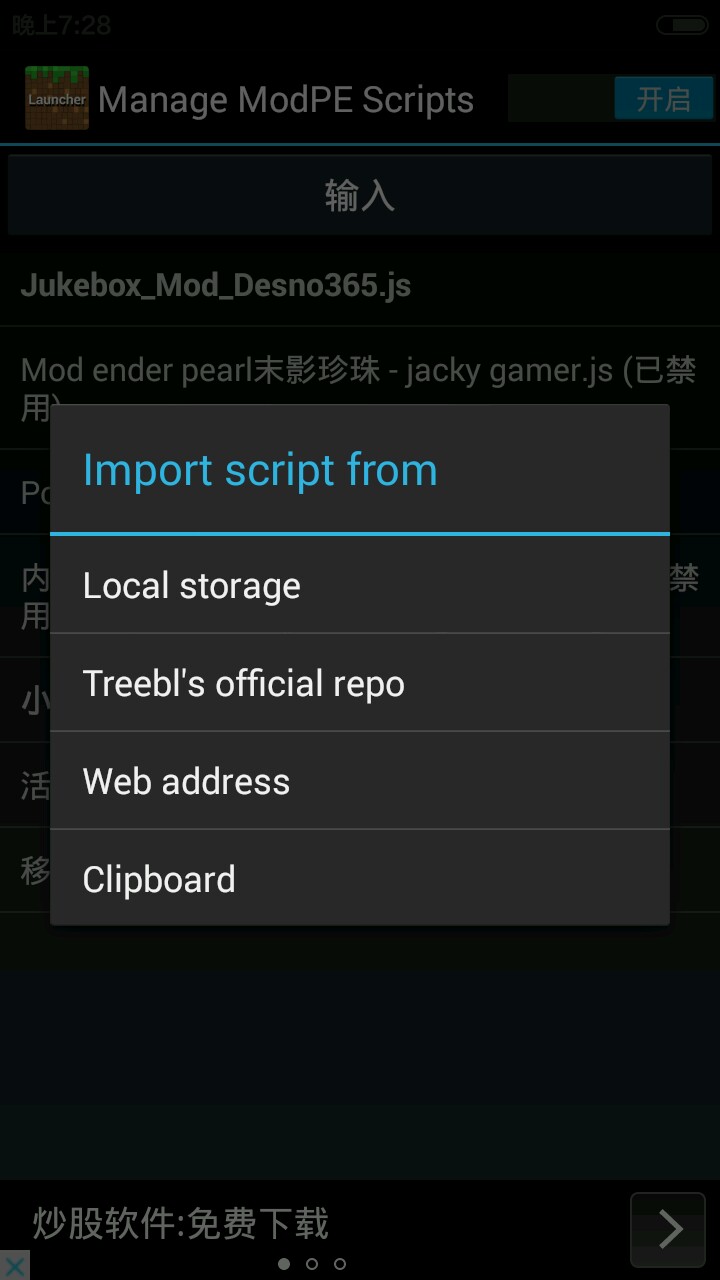Import script from Web address
720x1280 pixels.
pos(360,781)
